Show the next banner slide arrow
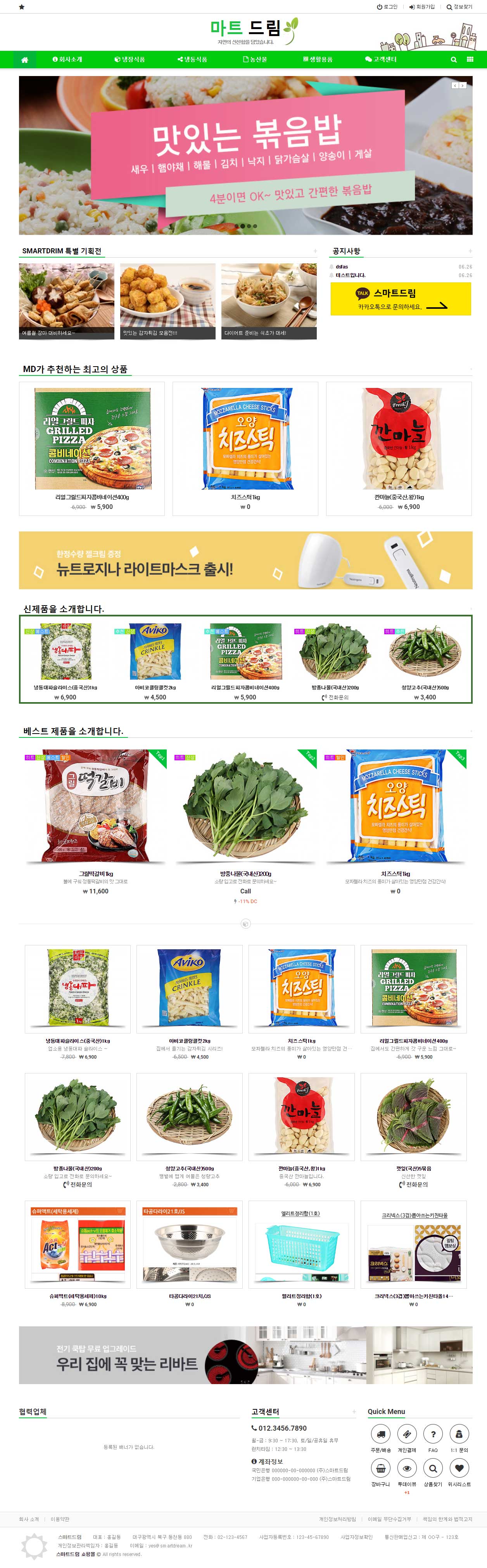Image resolution: width=487 pixels, height=1568 pixels. (463, 86)
